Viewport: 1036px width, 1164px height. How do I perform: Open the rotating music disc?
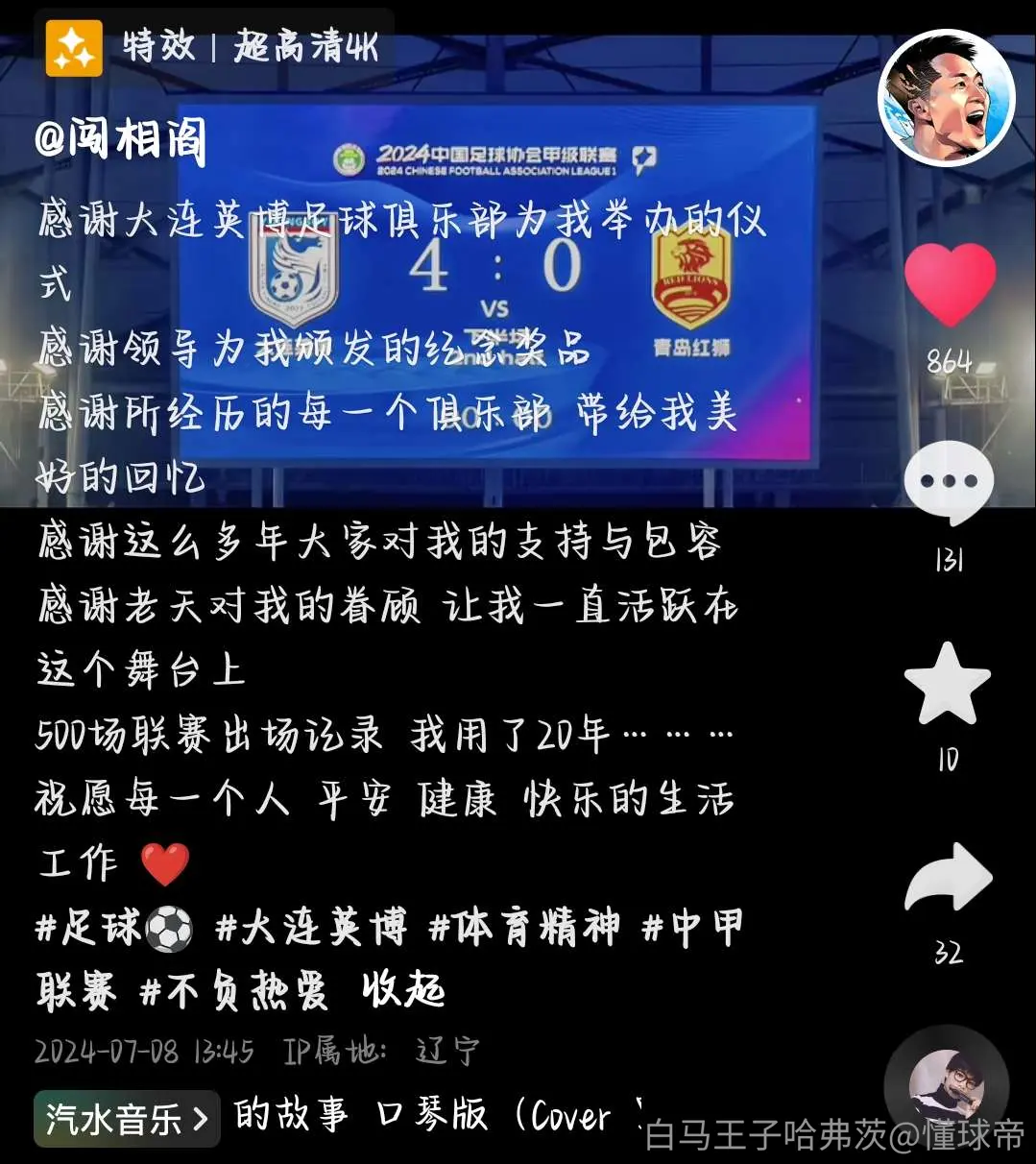(x=946, y=1086)
